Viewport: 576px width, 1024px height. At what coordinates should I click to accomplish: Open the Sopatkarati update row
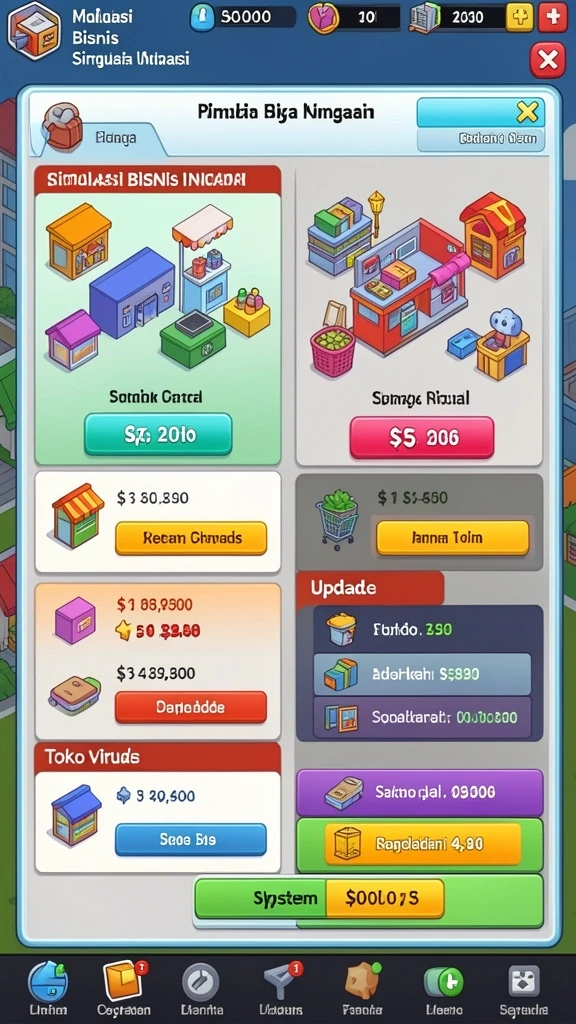tap(422, 717)
